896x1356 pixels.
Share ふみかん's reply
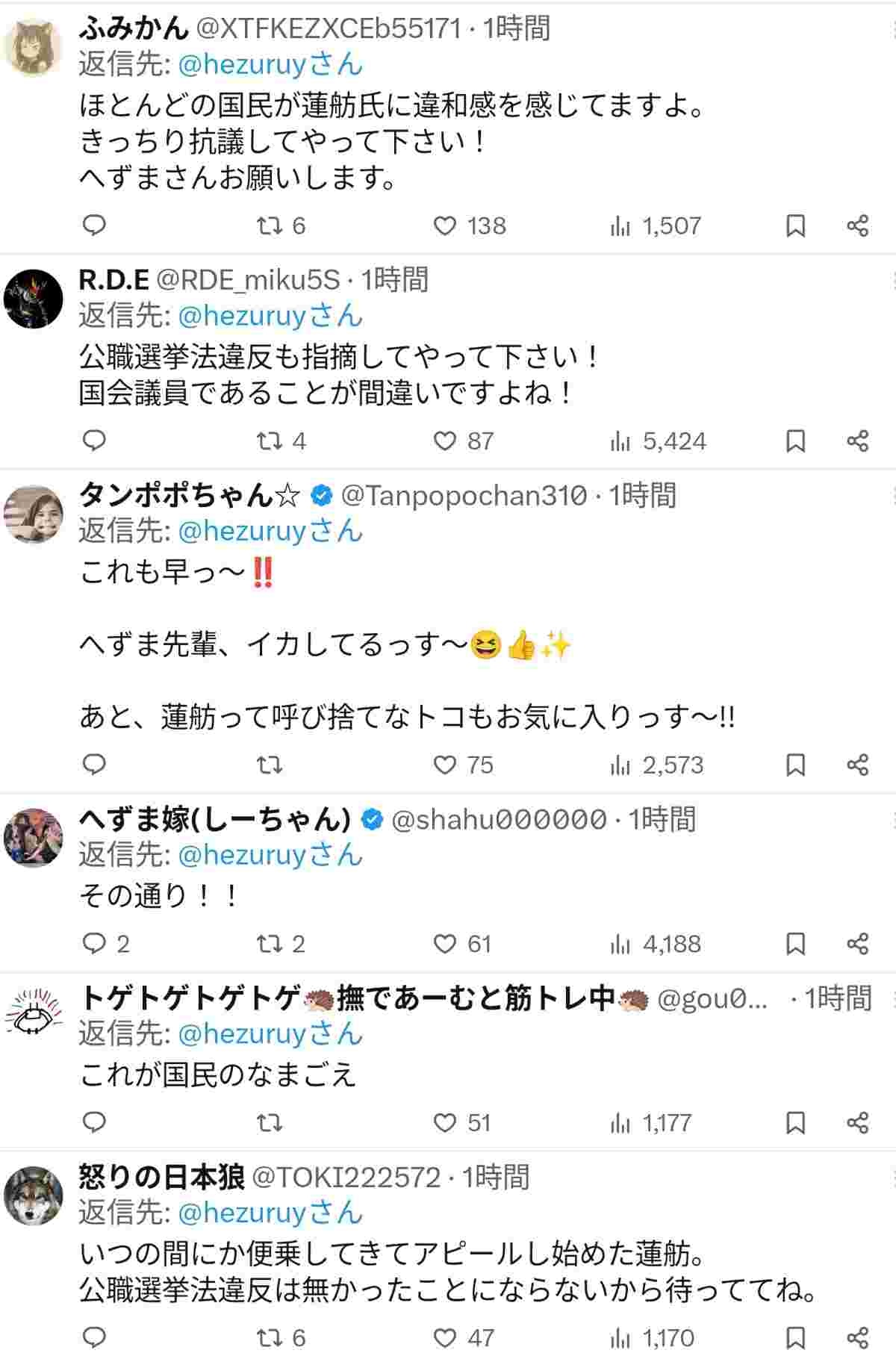pyautogui.click(x=858, y=226)
